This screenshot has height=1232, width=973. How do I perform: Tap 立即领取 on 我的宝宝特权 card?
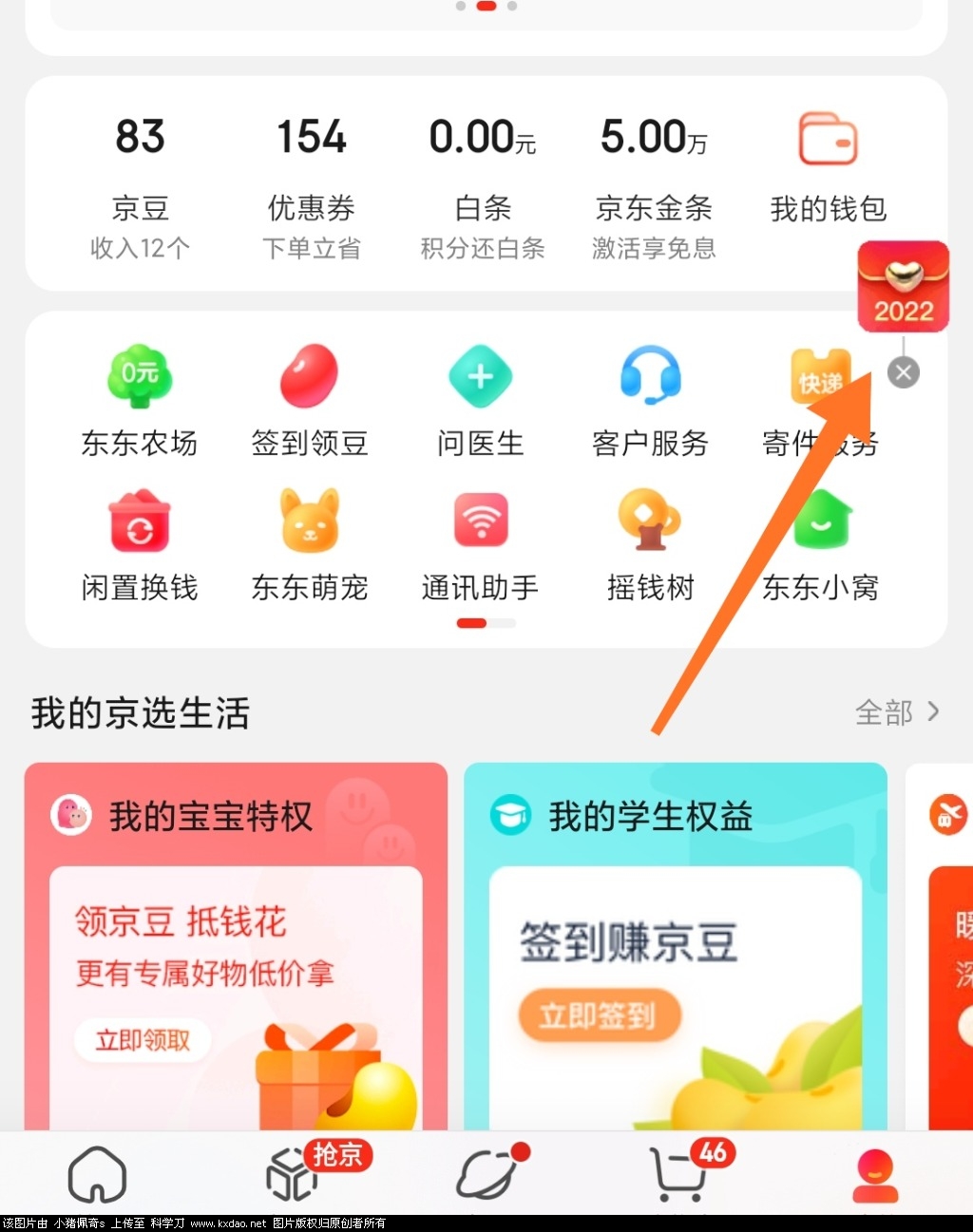tap(143, 1040)
